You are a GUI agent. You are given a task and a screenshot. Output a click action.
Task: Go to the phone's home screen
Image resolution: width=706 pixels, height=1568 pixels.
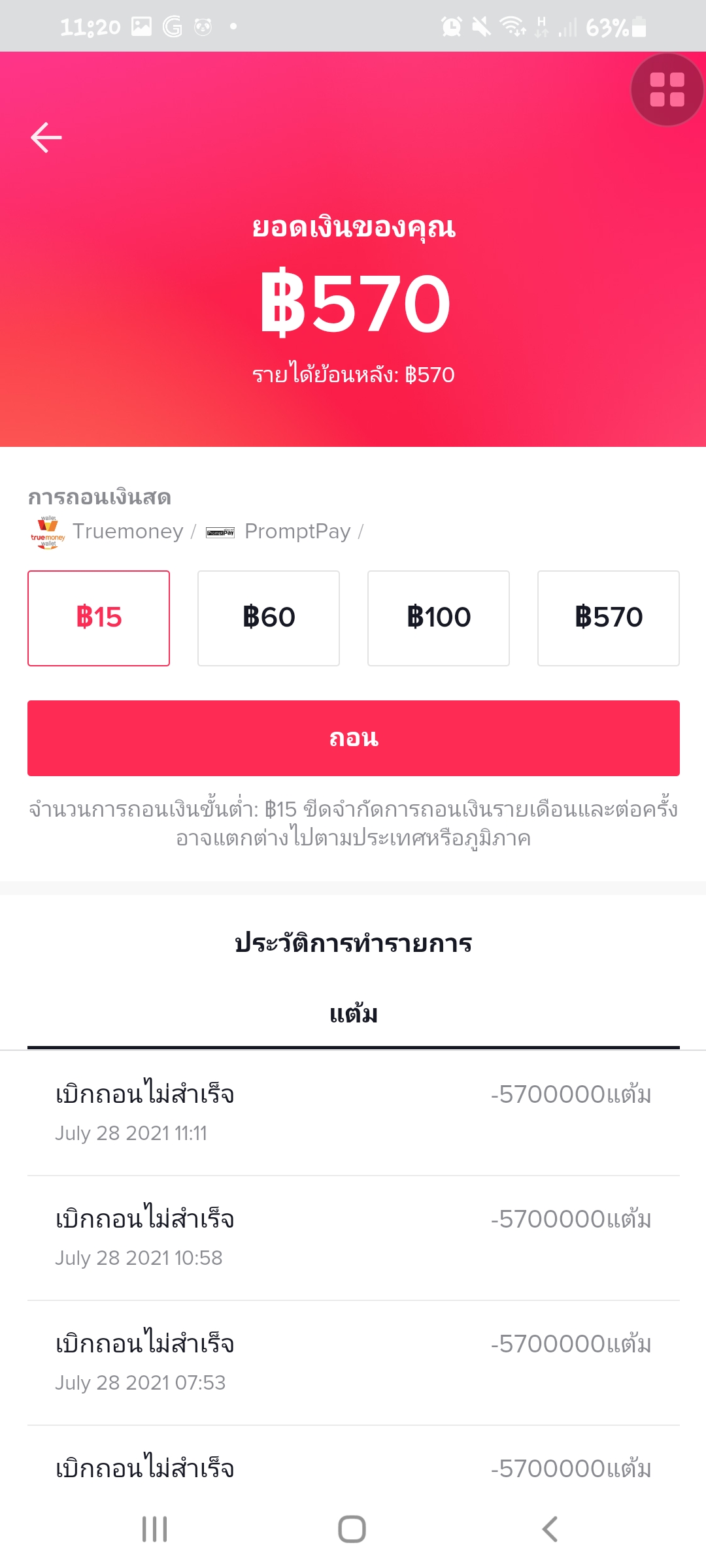(352, 1529)
